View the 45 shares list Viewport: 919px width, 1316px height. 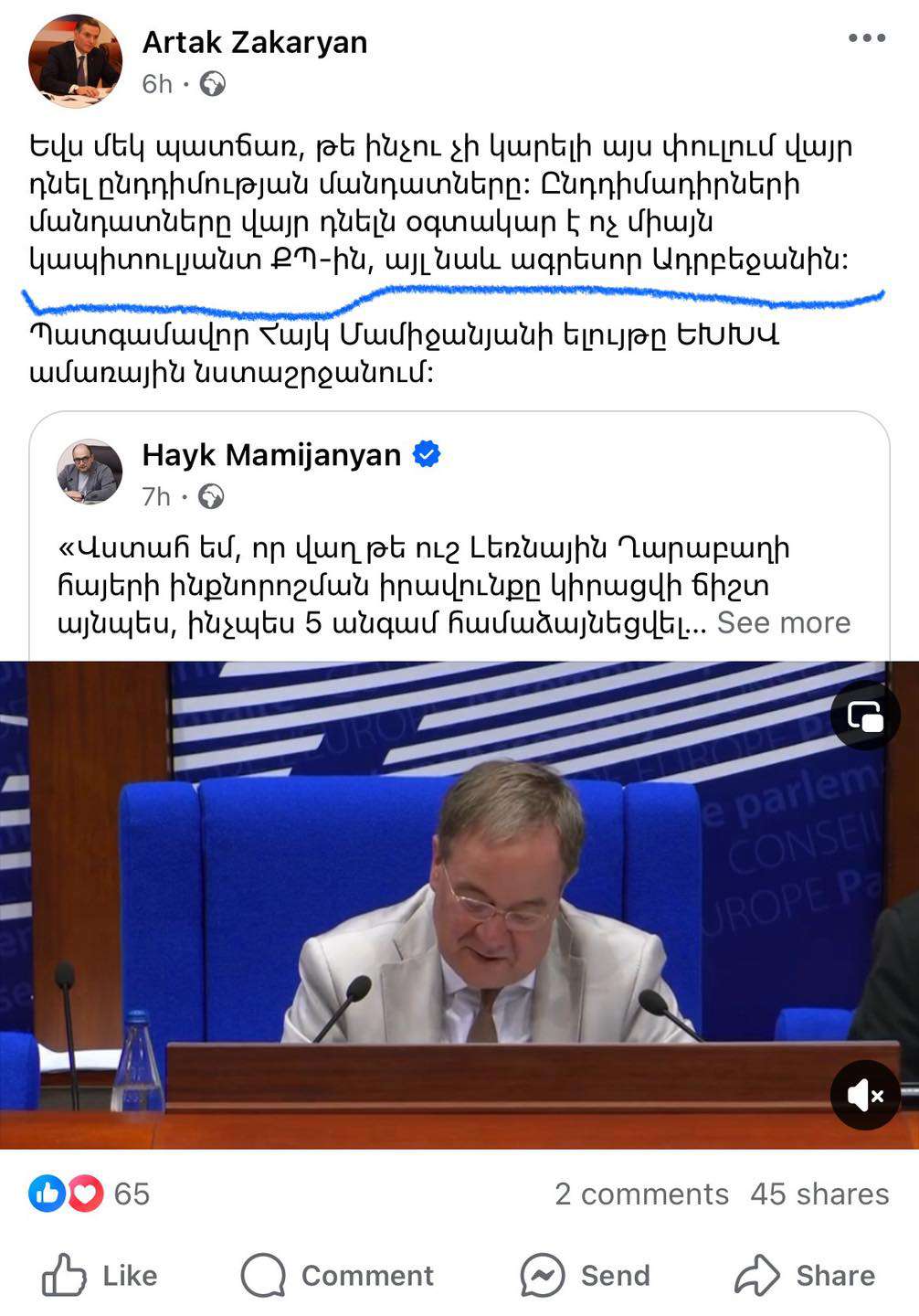[819, 1194]
